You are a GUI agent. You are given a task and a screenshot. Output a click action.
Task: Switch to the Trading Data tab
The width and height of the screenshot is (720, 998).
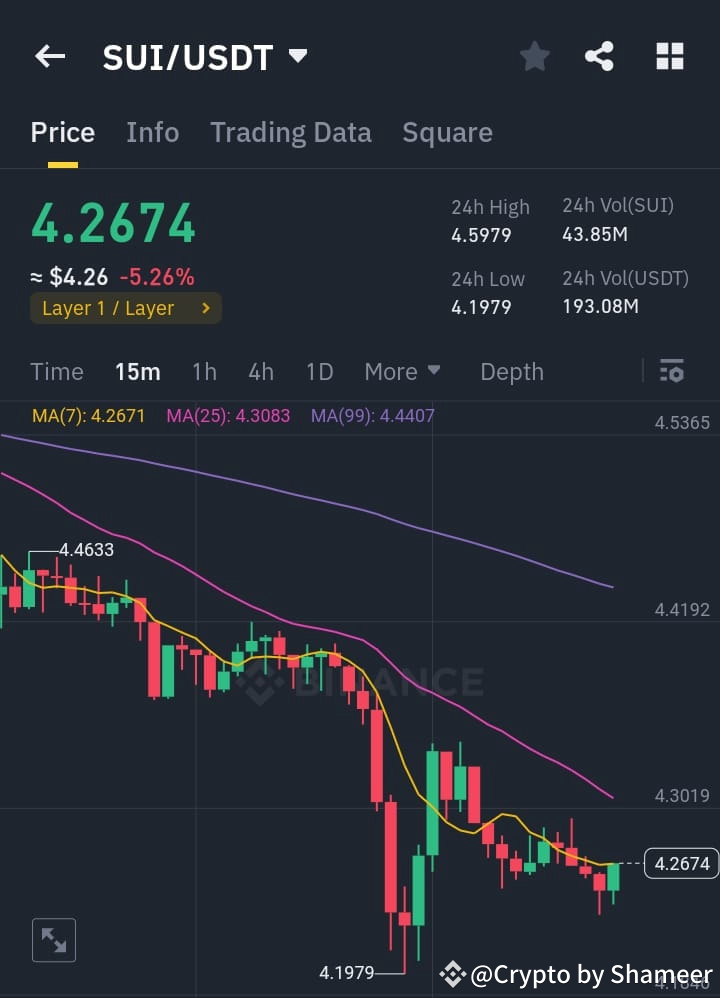tap(290, 132)
